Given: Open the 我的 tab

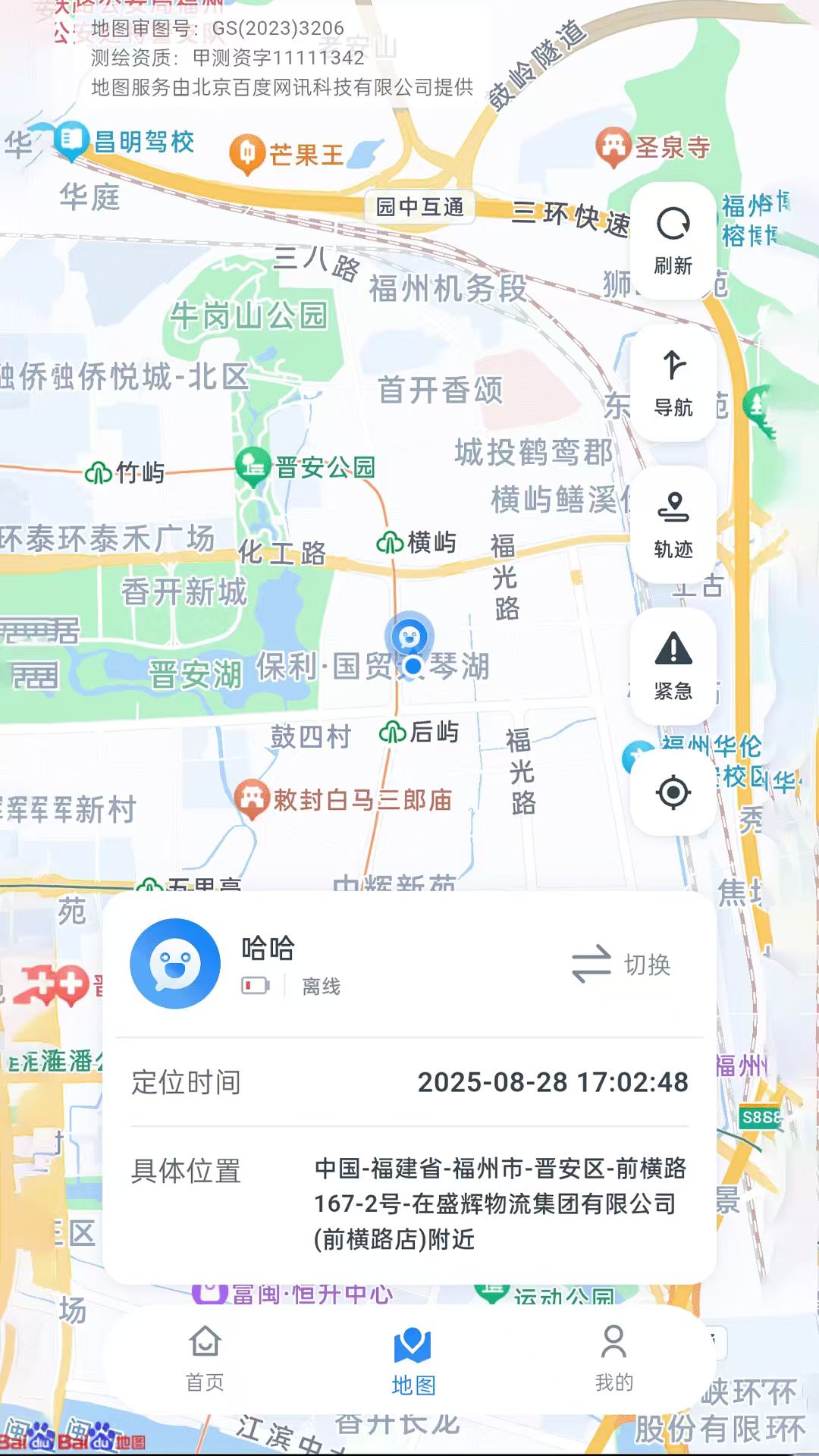Looking at the screenshot, I should coord(614,1357).
